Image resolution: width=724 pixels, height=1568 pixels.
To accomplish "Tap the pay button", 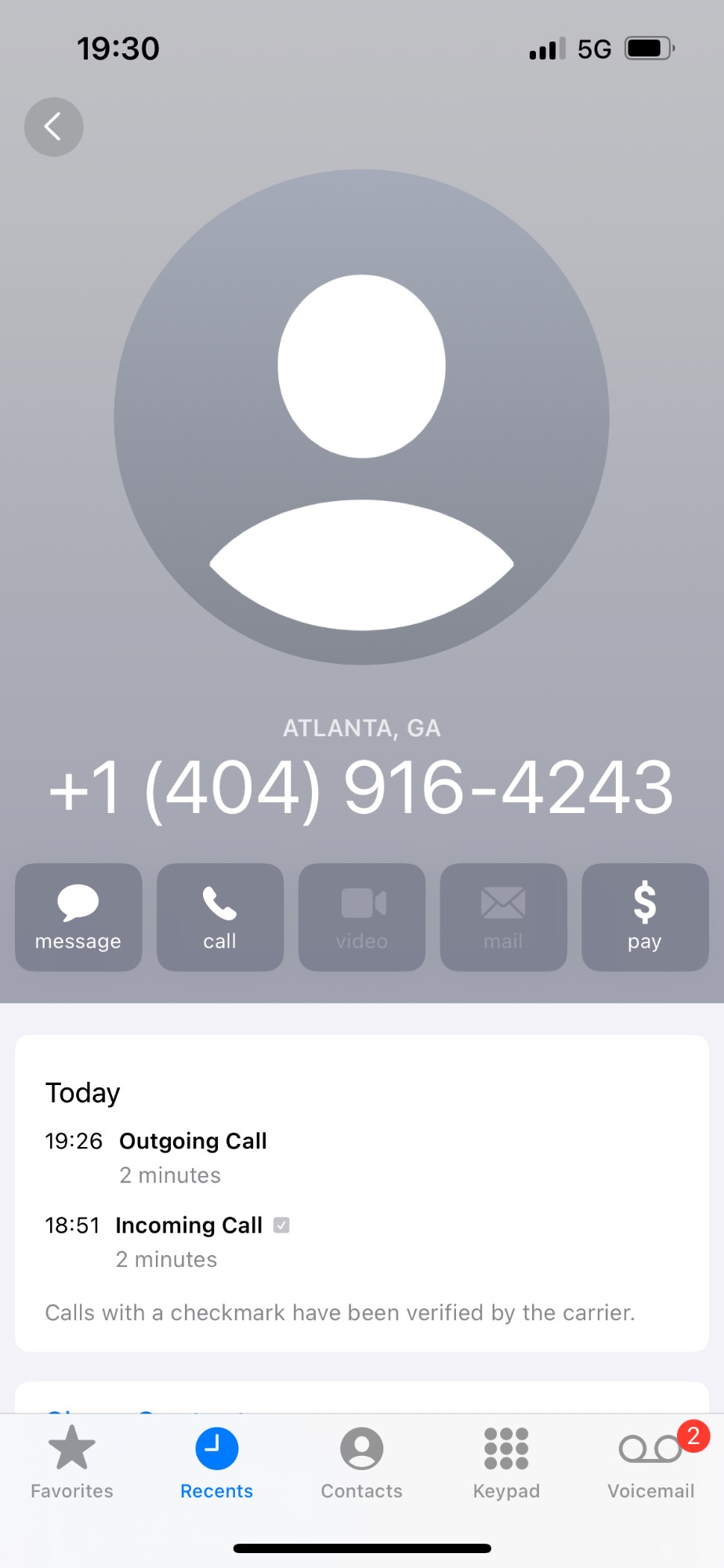I will pos(645,916).
